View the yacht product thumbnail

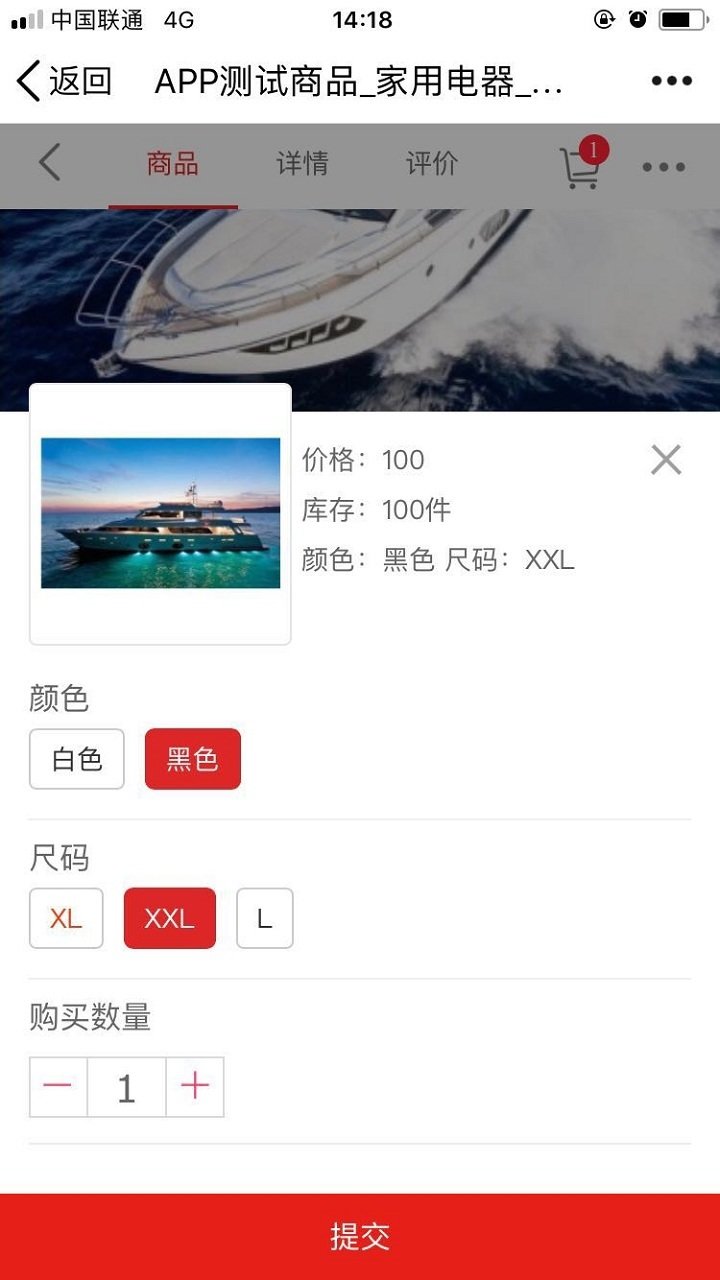click(x=160, y=513)
